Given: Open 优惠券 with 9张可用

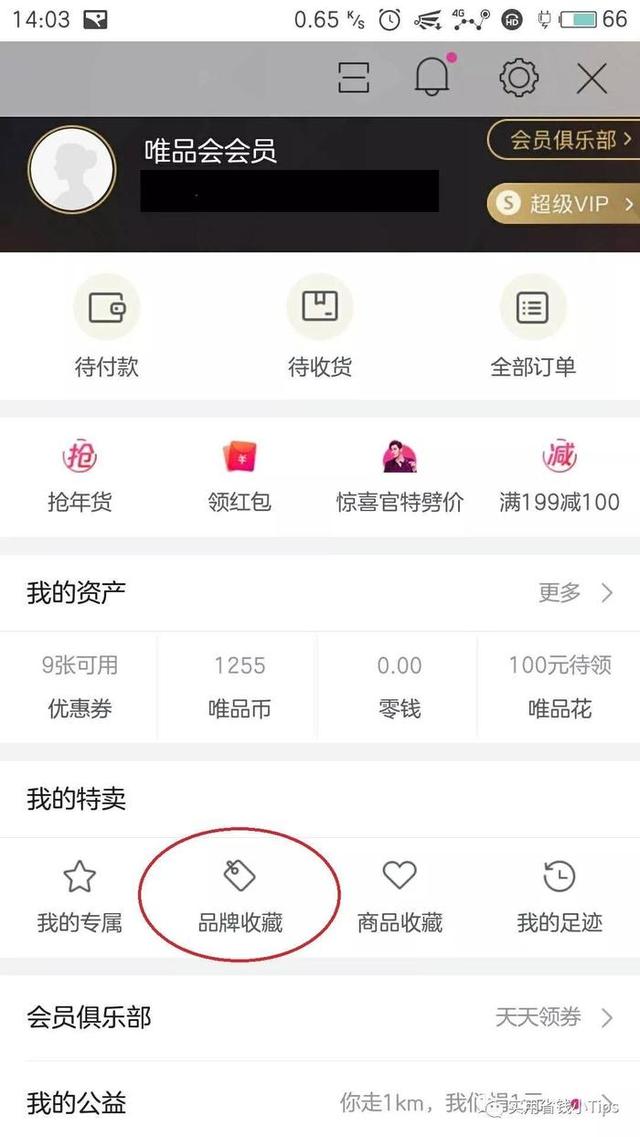Looking at the screenshot, I should 80,687.
